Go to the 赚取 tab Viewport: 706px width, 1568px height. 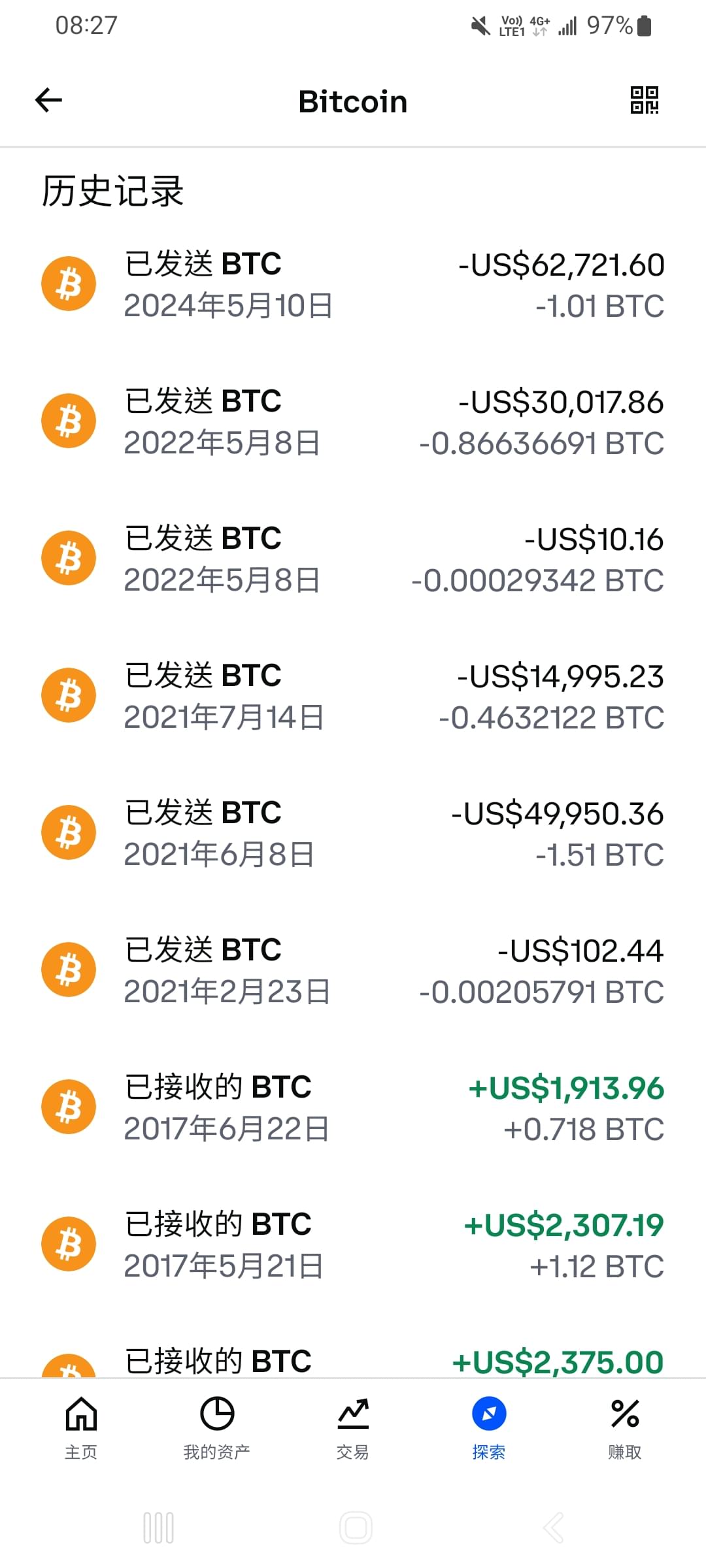(x=625, y=1429)
